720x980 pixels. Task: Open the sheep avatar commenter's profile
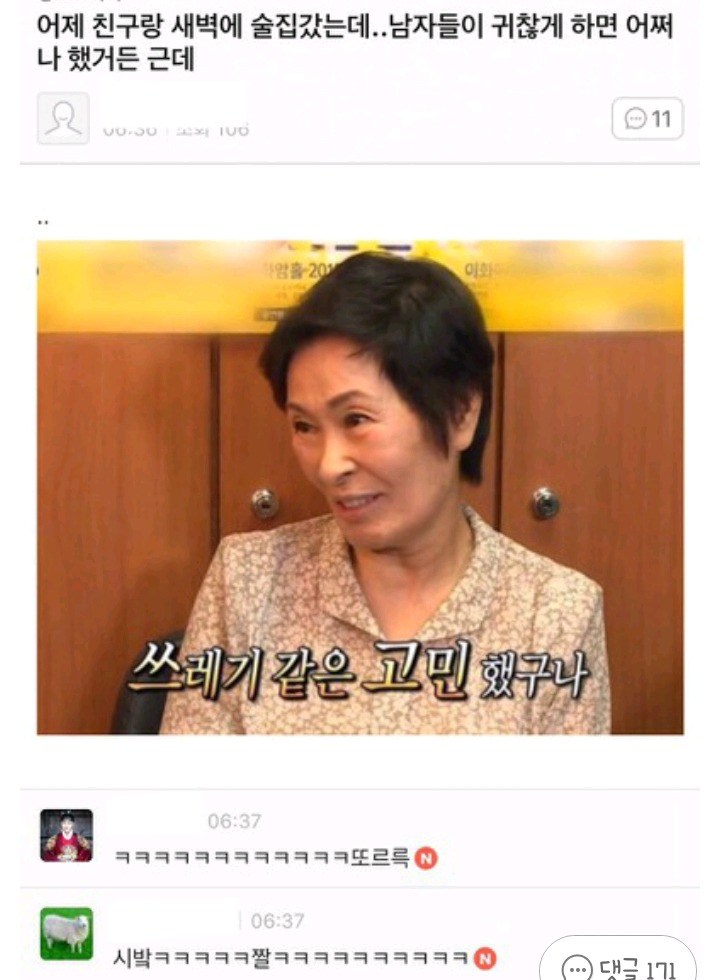66,934
